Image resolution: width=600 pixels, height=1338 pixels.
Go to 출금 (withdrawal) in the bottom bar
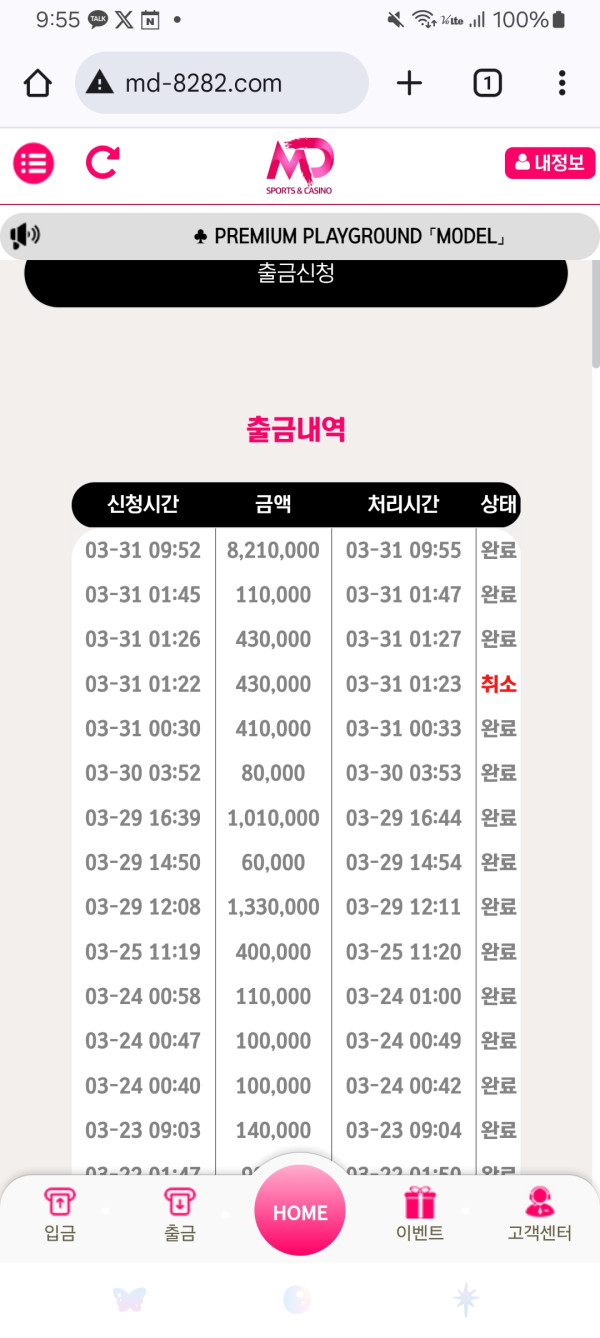coord(180,1214)
